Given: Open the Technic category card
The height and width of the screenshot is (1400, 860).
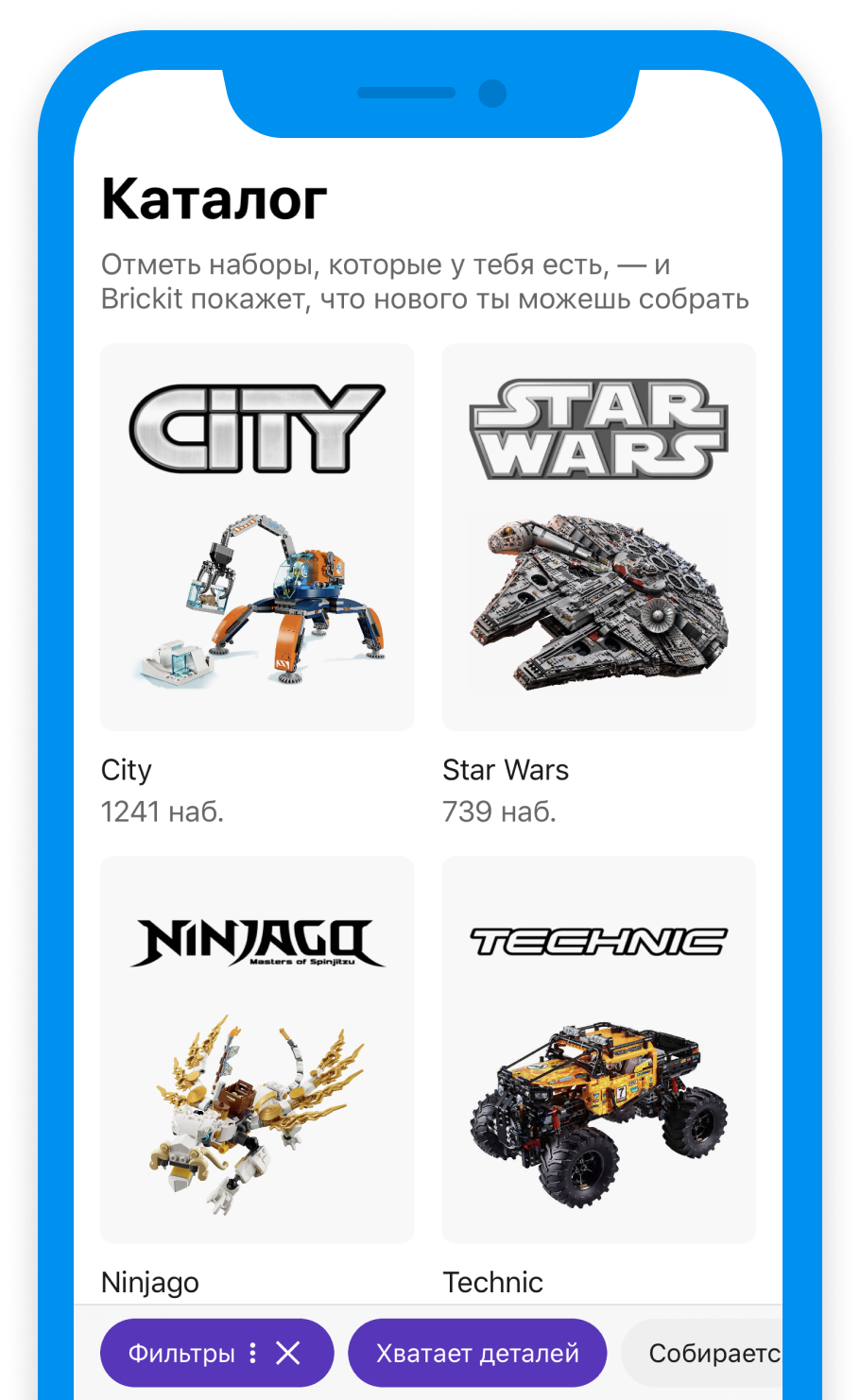Looking at the screenshot, I should pos(598,1049).
